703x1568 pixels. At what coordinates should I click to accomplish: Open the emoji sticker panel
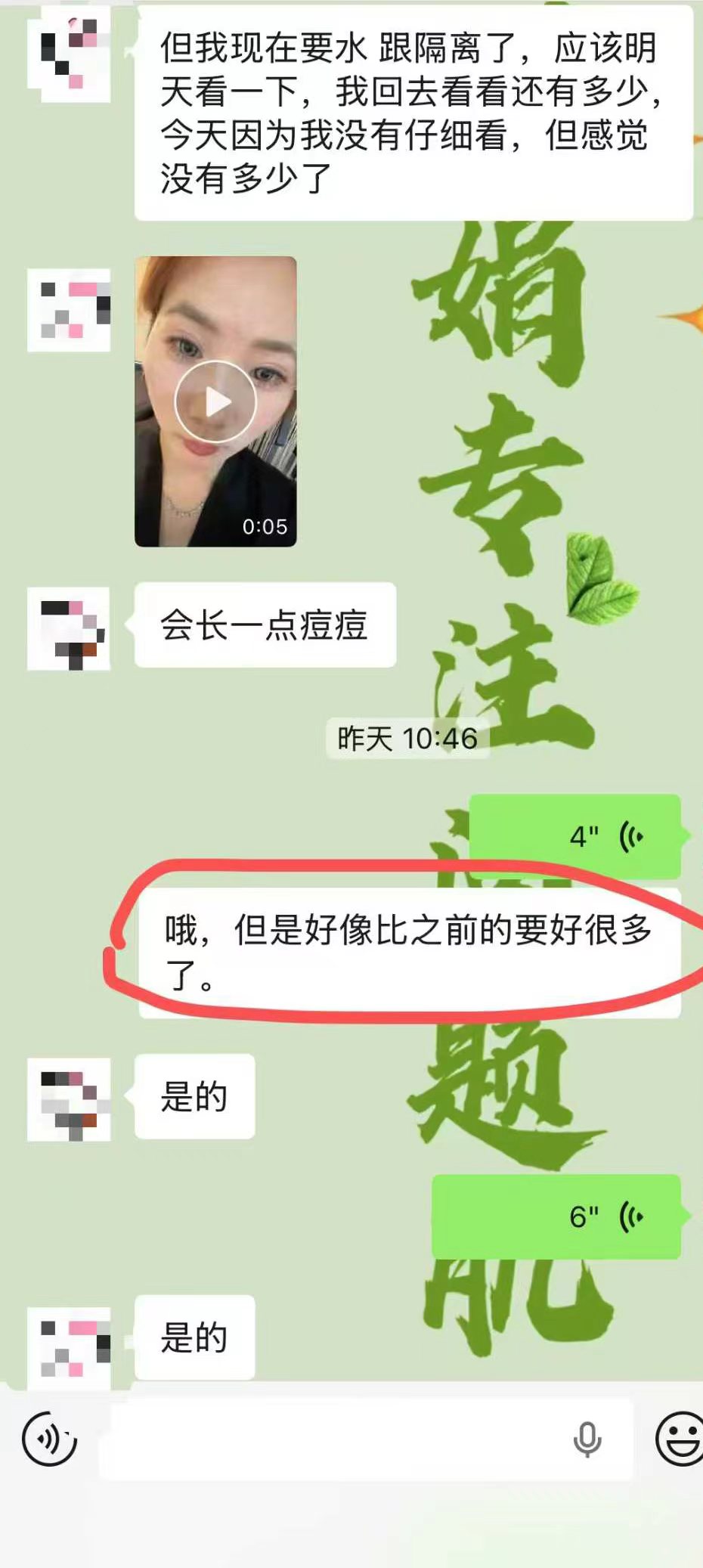(680, 1438)
